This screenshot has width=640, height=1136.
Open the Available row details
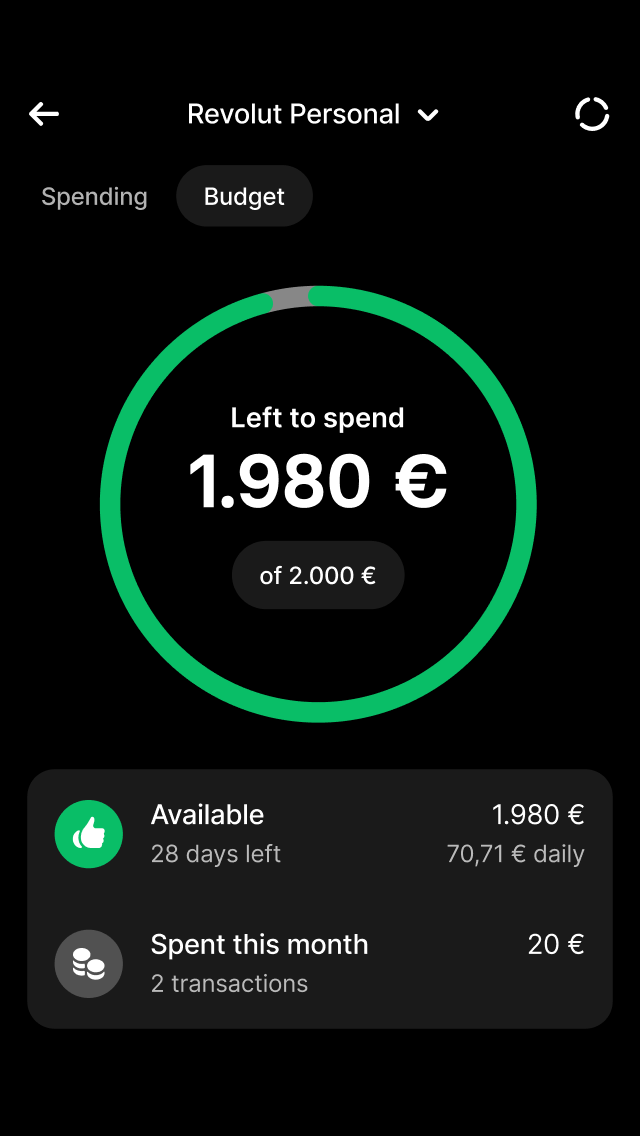319,834
